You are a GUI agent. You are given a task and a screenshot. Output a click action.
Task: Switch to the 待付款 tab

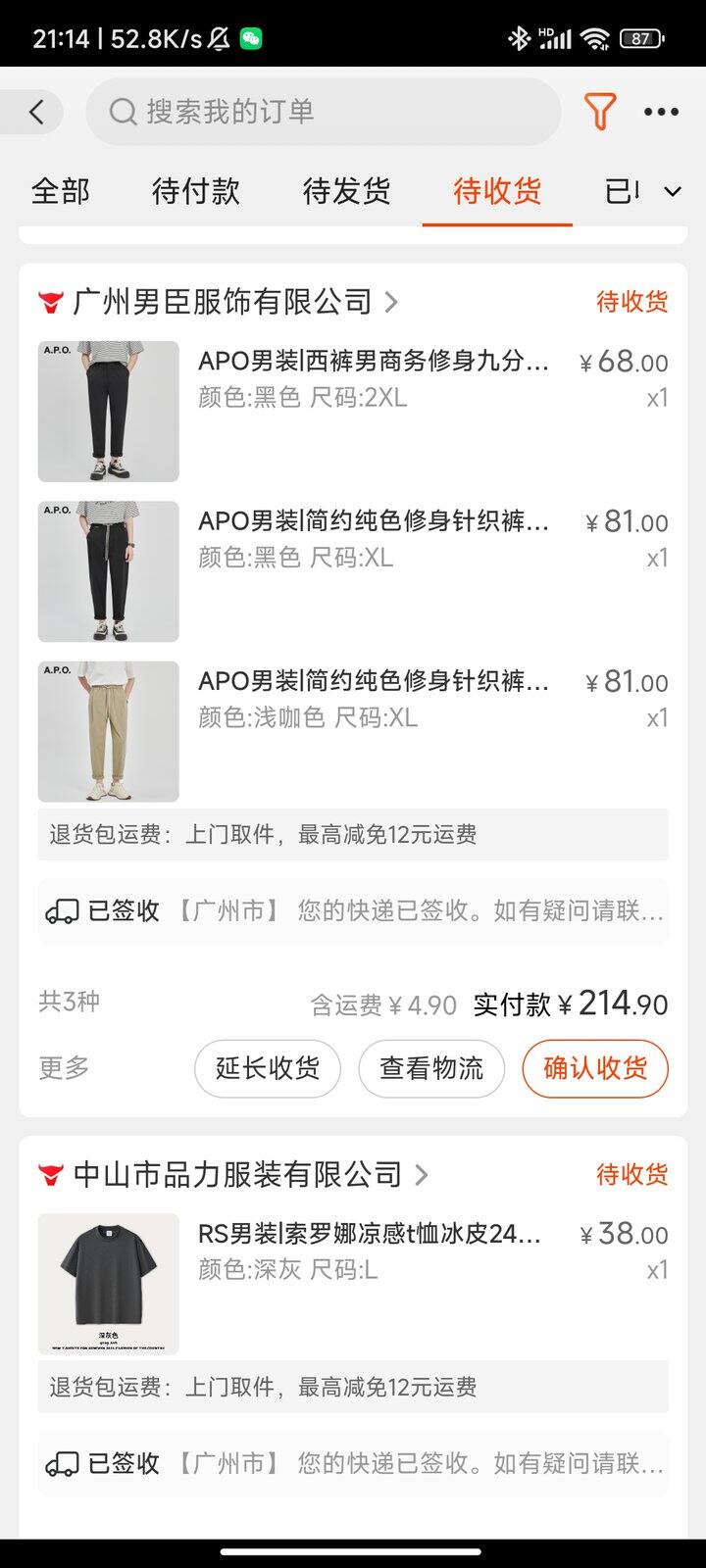point(195,192)
